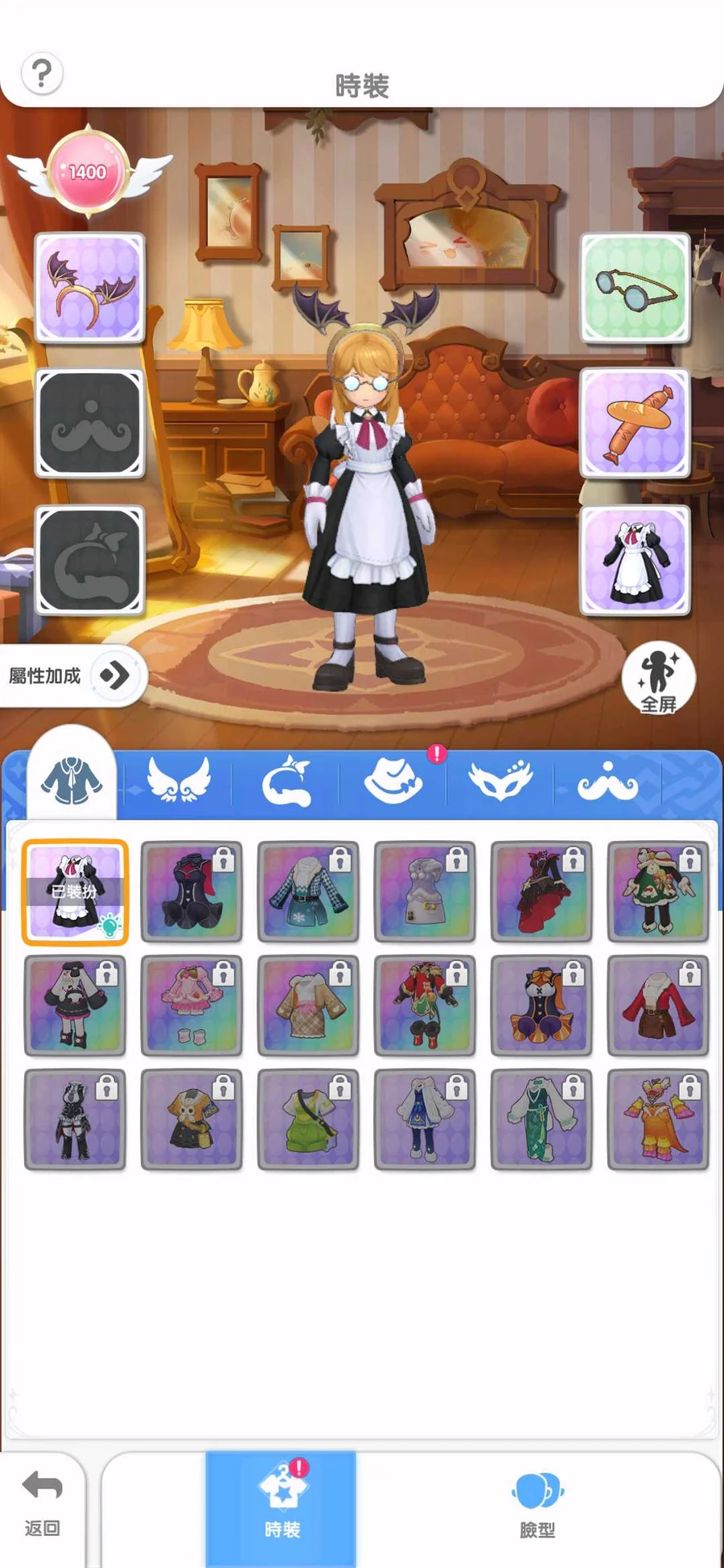
Task: Switch to the wings category tab
Action: (x=179, y=781)
